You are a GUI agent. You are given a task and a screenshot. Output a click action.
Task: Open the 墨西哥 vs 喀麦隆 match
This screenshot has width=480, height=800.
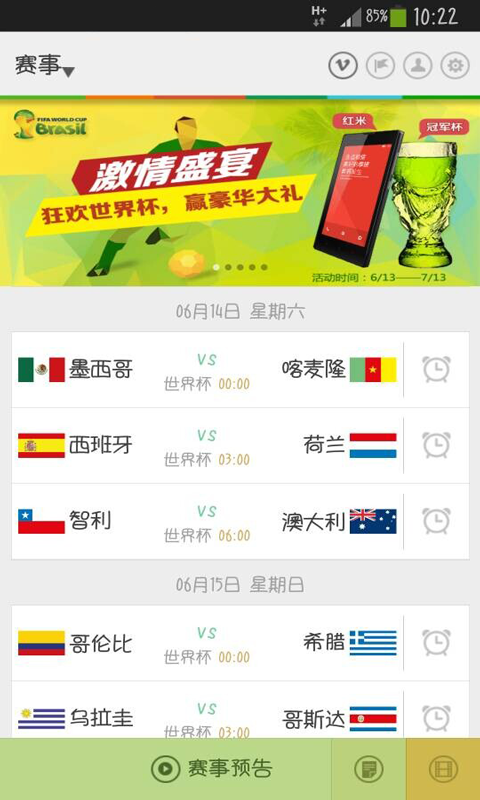tap(207, 370)
